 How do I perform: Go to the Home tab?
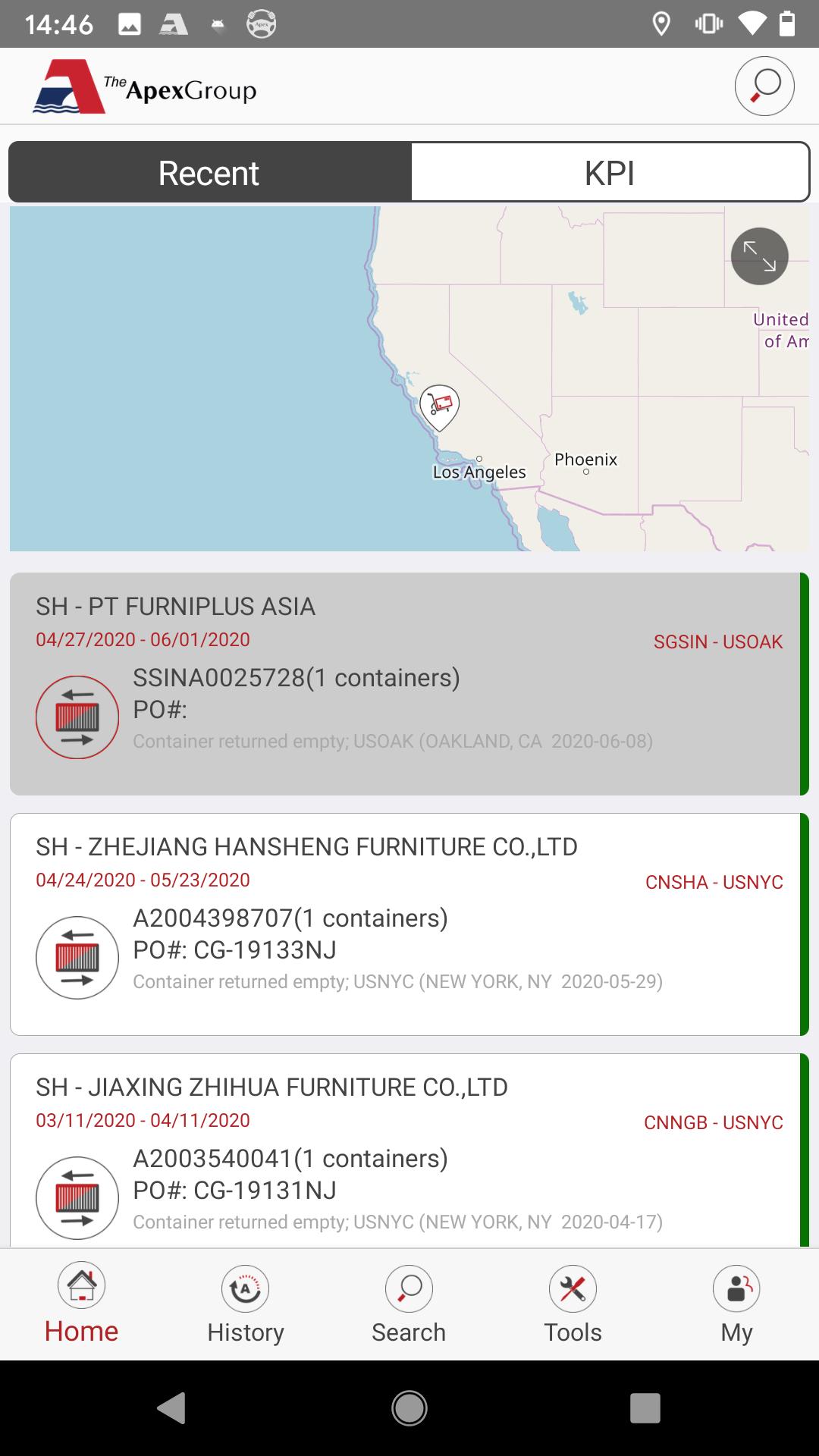[x=81, y=1304]
